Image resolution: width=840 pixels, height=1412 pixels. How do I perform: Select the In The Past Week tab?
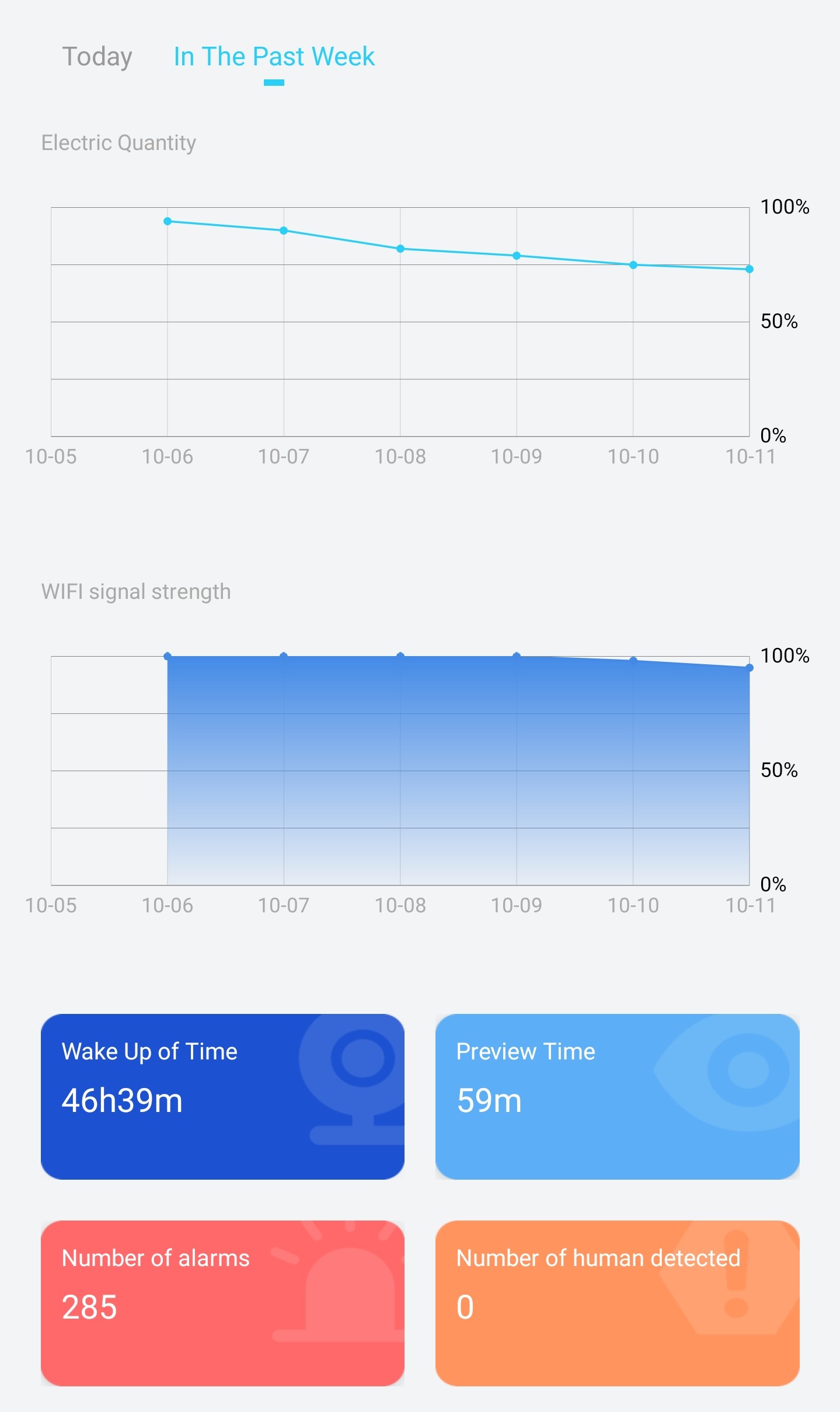coord(274,57)
